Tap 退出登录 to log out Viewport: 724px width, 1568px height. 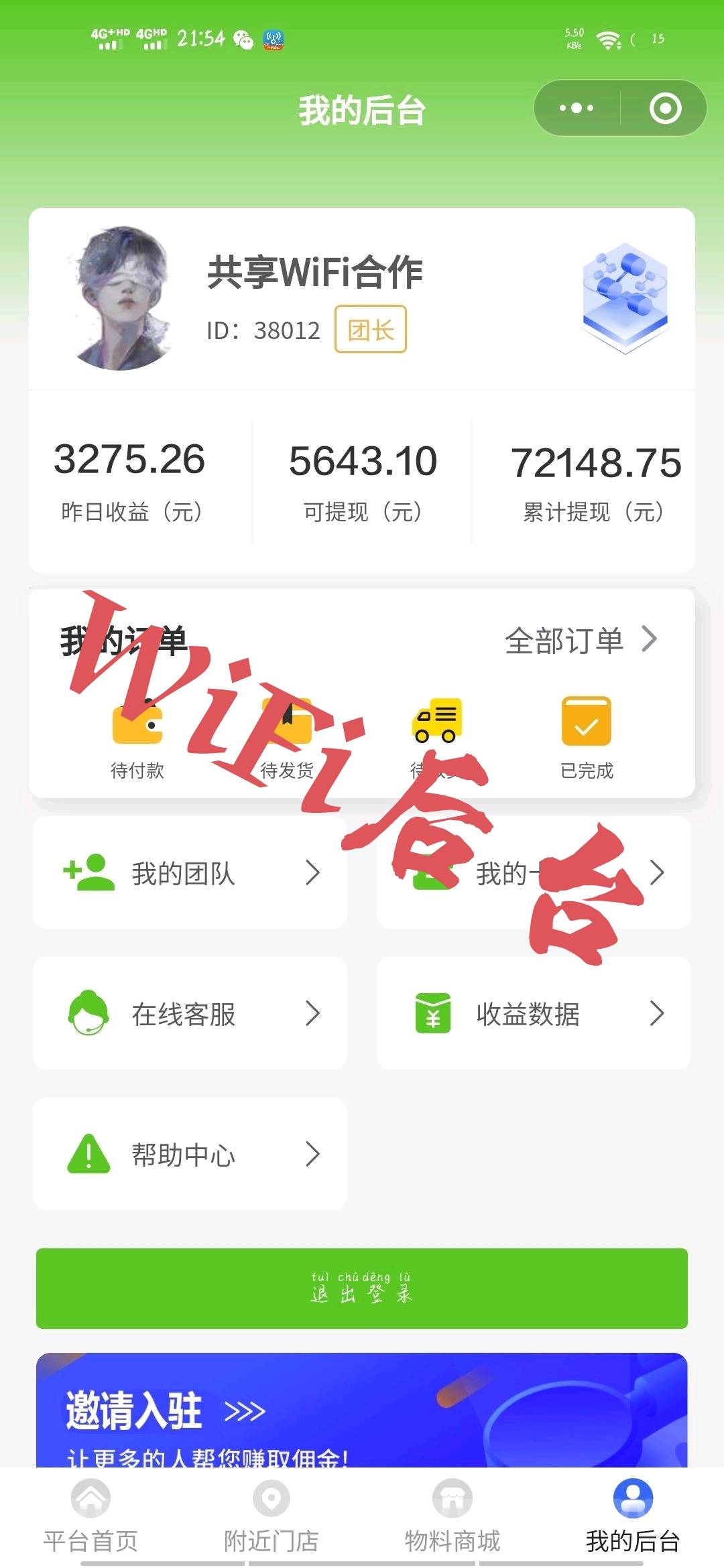(x=362, y=1288)
